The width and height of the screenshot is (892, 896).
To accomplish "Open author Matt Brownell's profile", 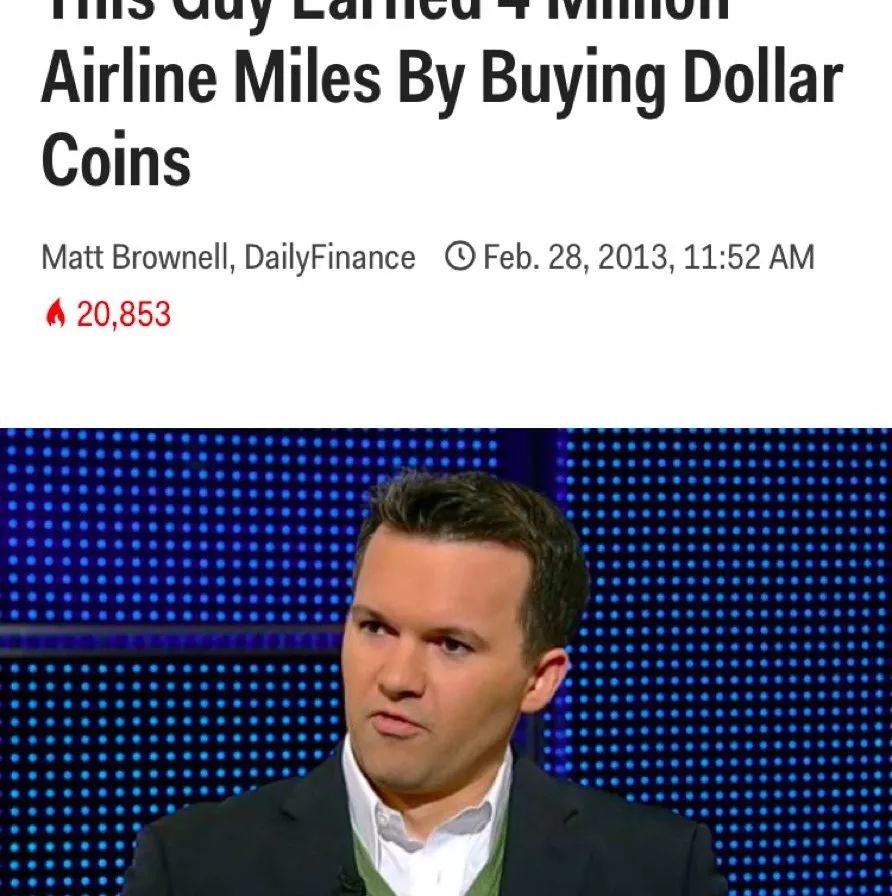I will [x=137, y=258].
